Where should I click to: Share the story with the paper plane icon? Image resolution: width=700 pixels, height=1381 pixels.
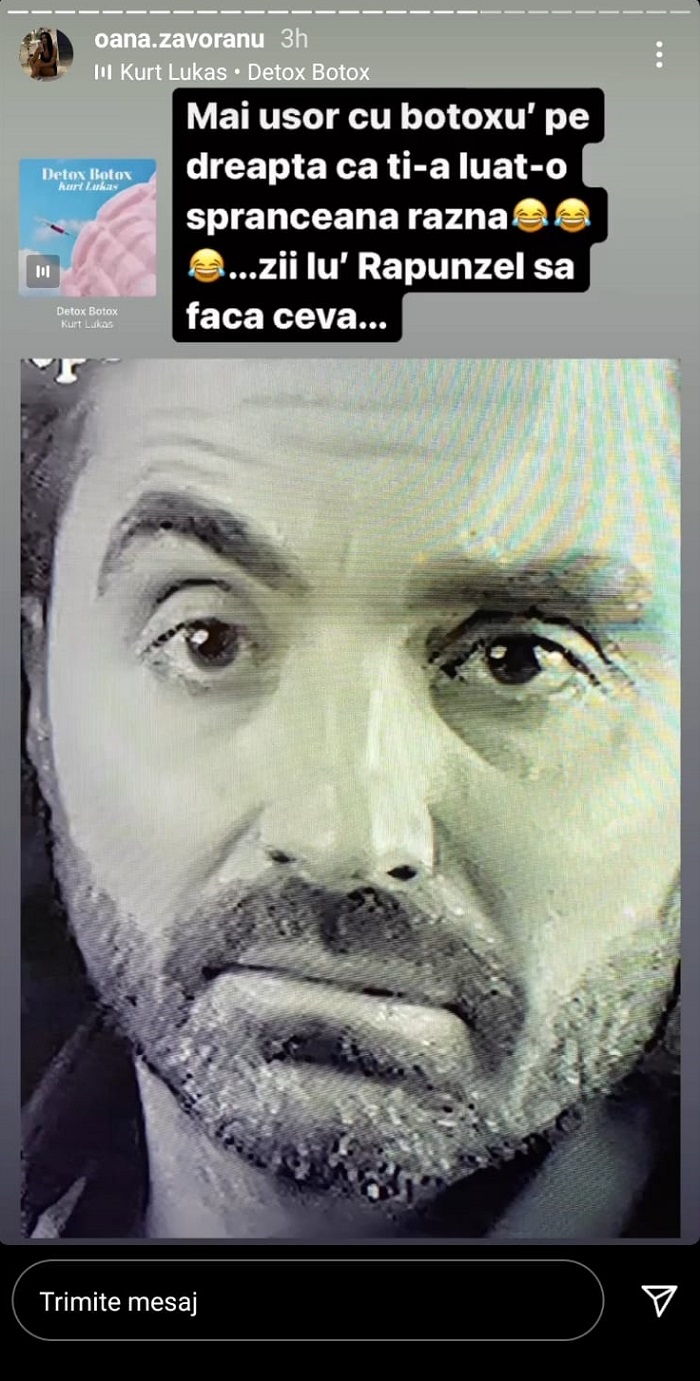[x=659, y=1300]
